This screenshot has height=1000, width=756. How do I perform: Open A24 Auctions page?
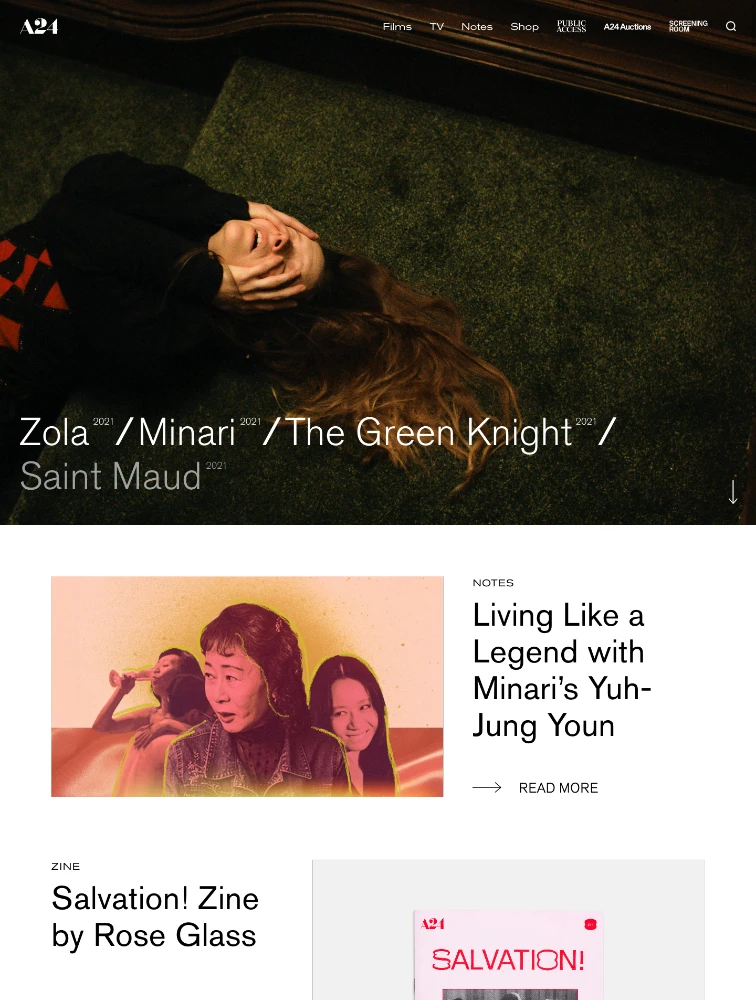[x=627, y=27]
